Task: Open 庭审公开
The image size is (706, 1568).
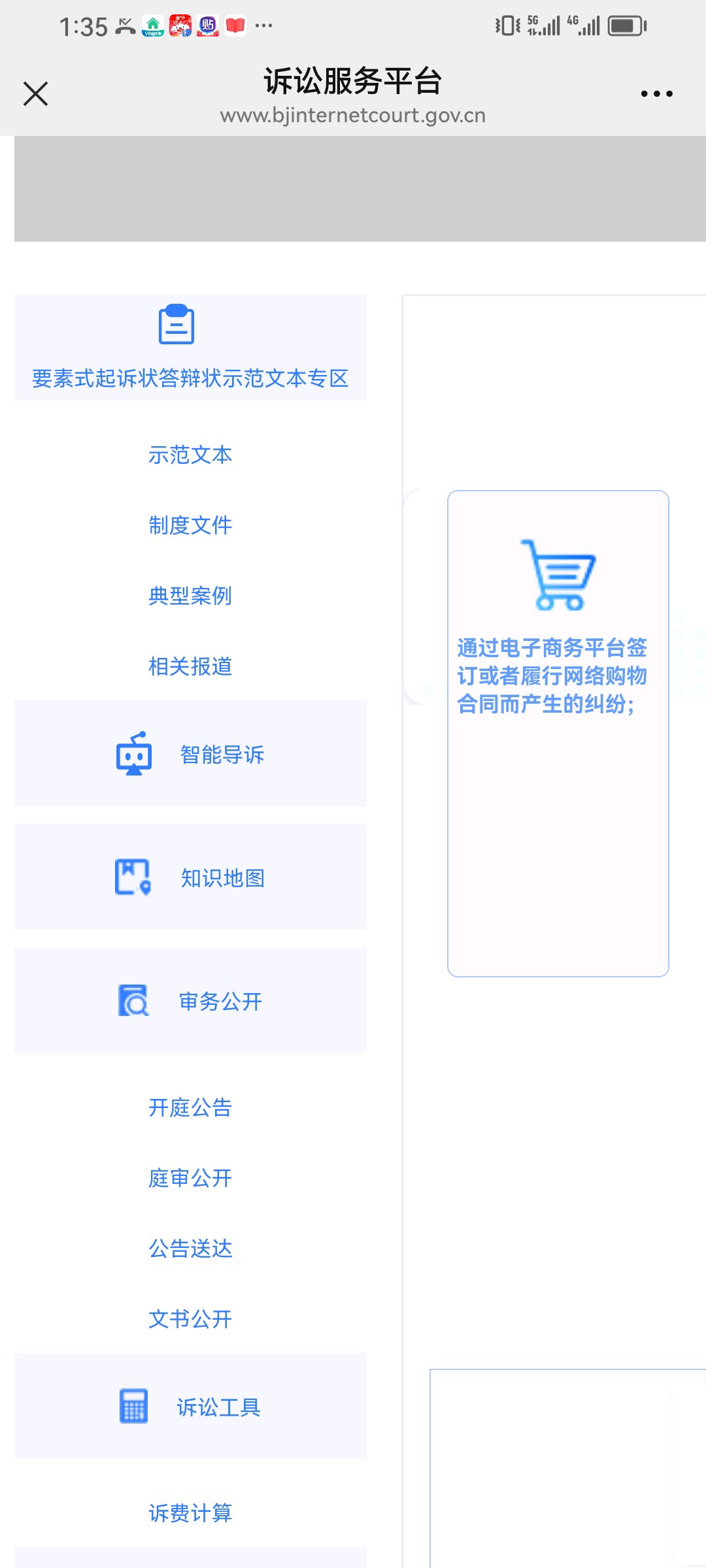Action: click(190, 1178)
